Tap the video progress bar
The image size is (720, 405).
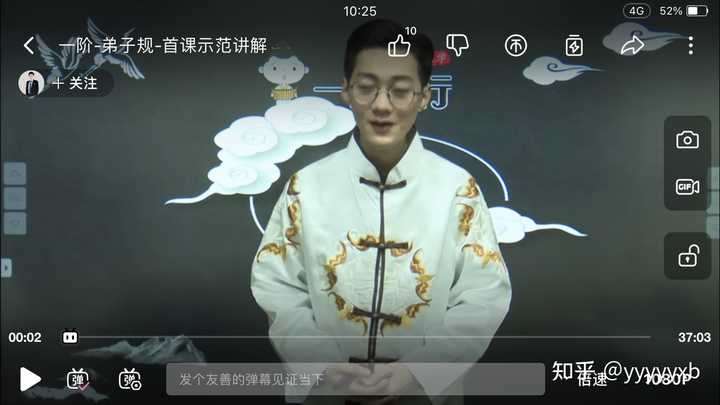(360, 337)
